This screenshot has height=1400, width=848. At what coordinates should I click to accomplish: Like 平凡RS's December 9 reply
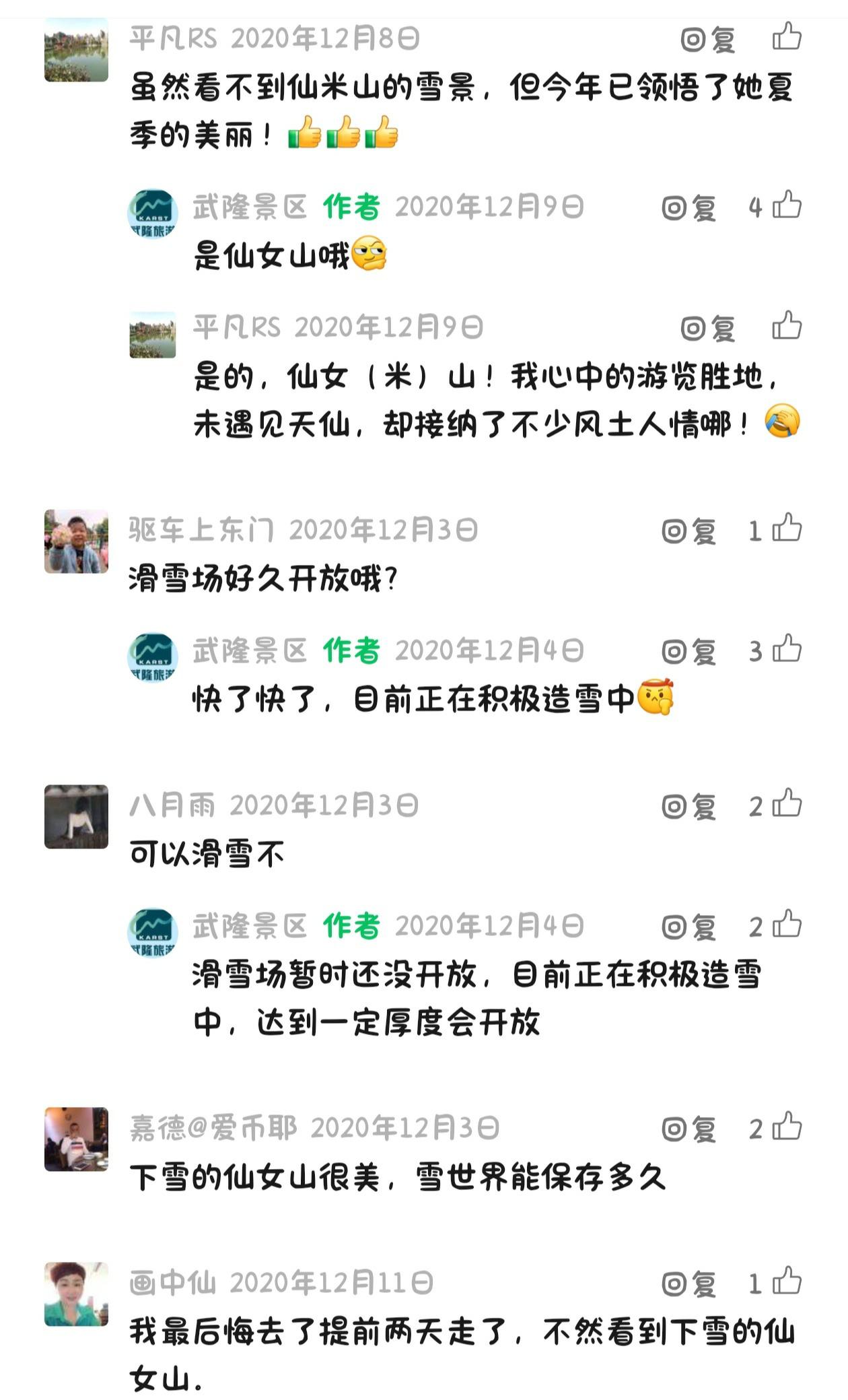[x=786, y=327]
